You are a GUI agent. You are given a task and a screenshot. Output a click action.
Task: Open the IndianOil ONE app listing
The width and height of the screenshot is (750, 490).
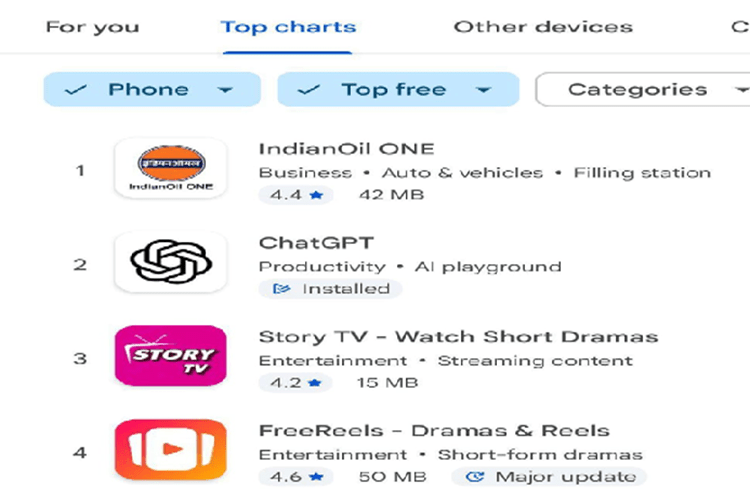point(346,150)
